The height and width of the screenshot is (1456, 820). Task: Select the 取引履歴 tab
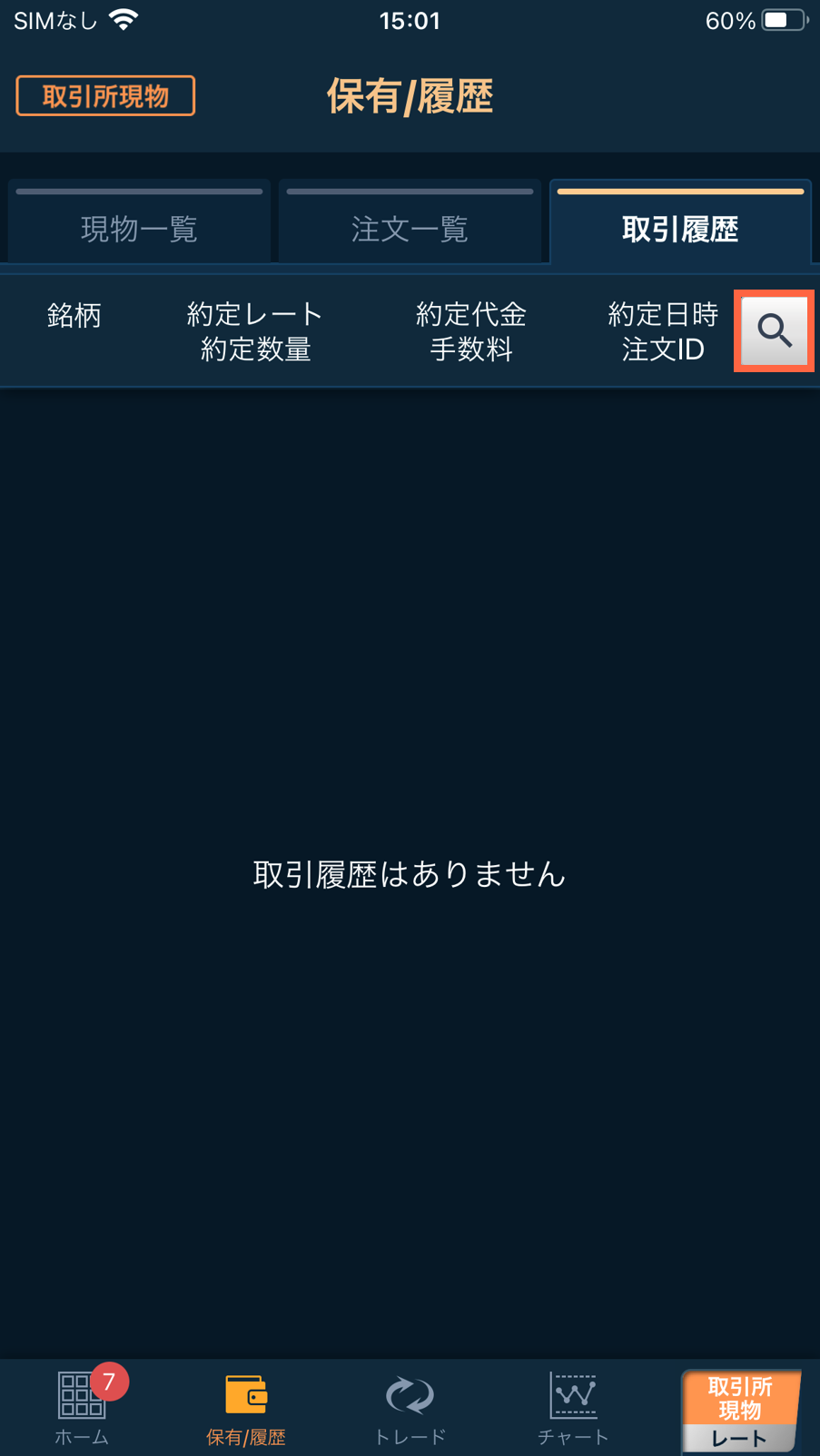click(x=680, y=225)
